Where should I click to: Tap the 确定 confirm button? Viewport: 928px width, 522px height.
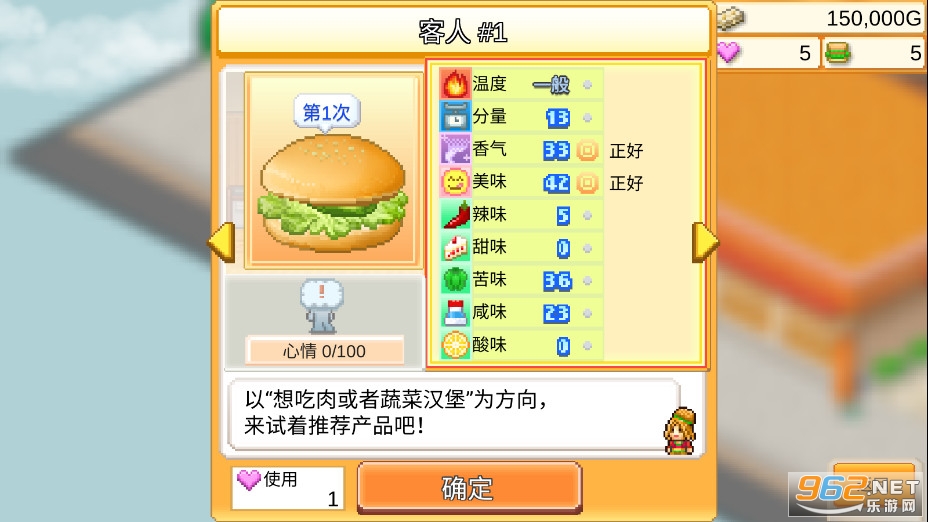(468, 488)
